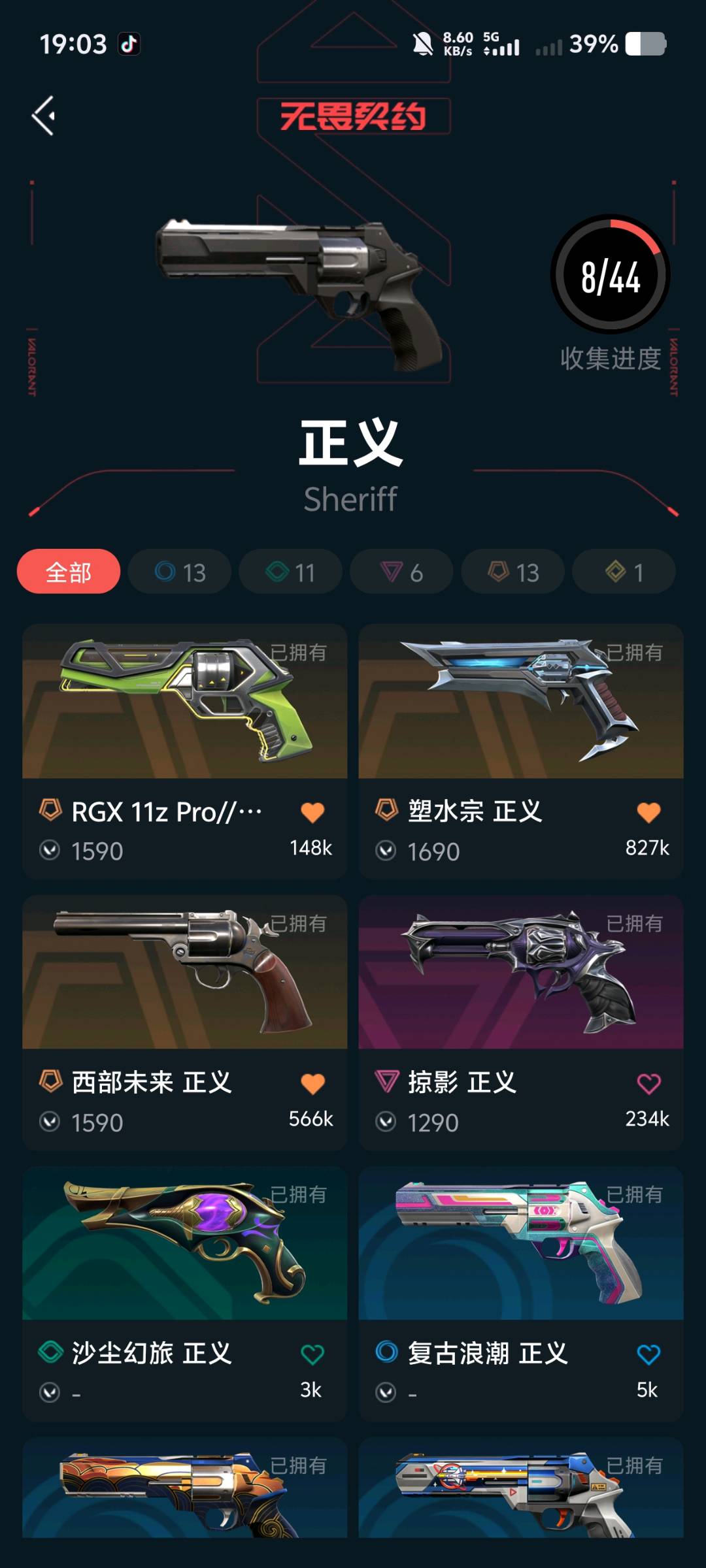Viewport: 706px width, 1568px height.
Task: Unlike the RGX 11z Pro skin heart
Action: pyautogui.click(x=312, y=812)
